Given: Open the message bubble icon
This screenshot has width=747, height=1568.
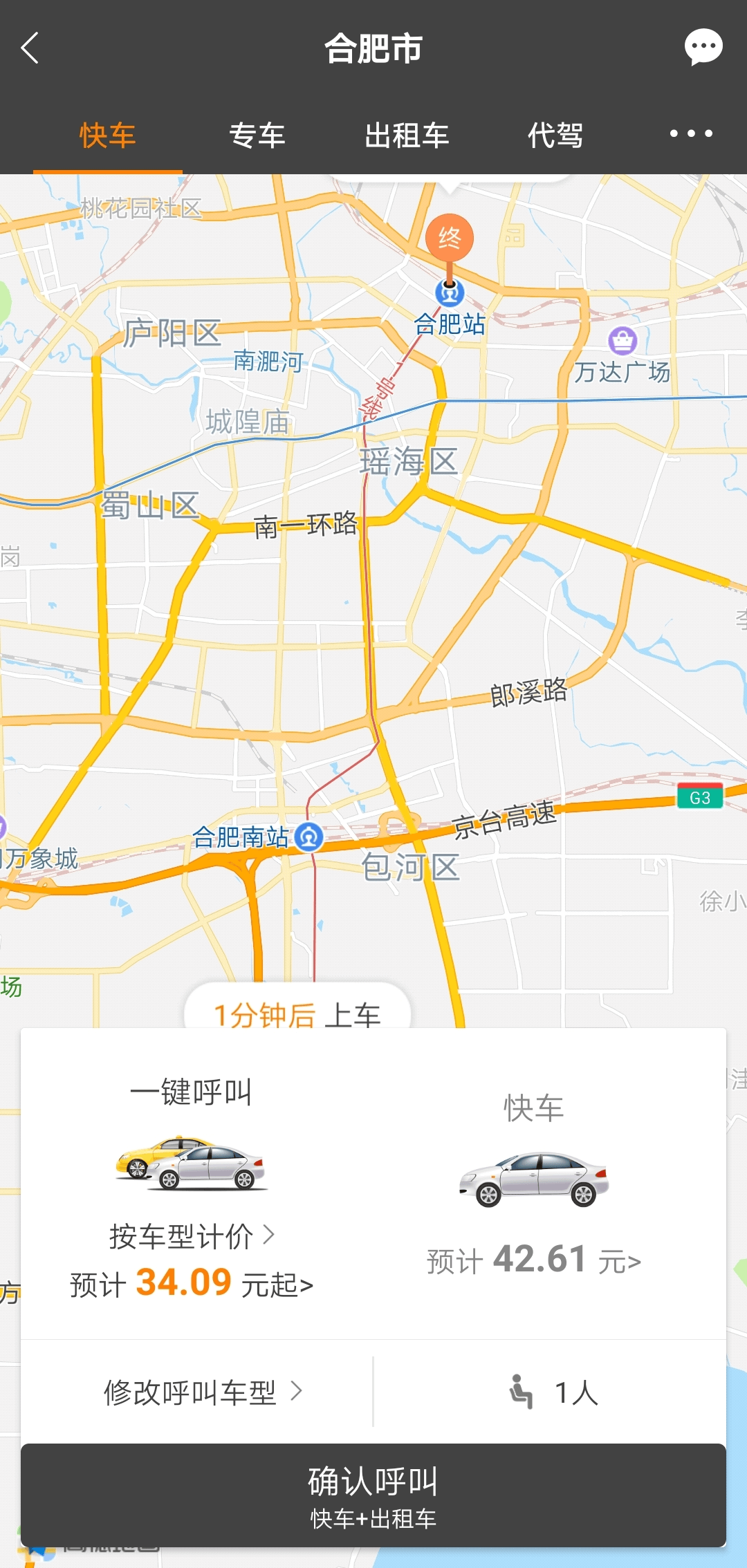Looking at the screenshot, I should point(703,48).
